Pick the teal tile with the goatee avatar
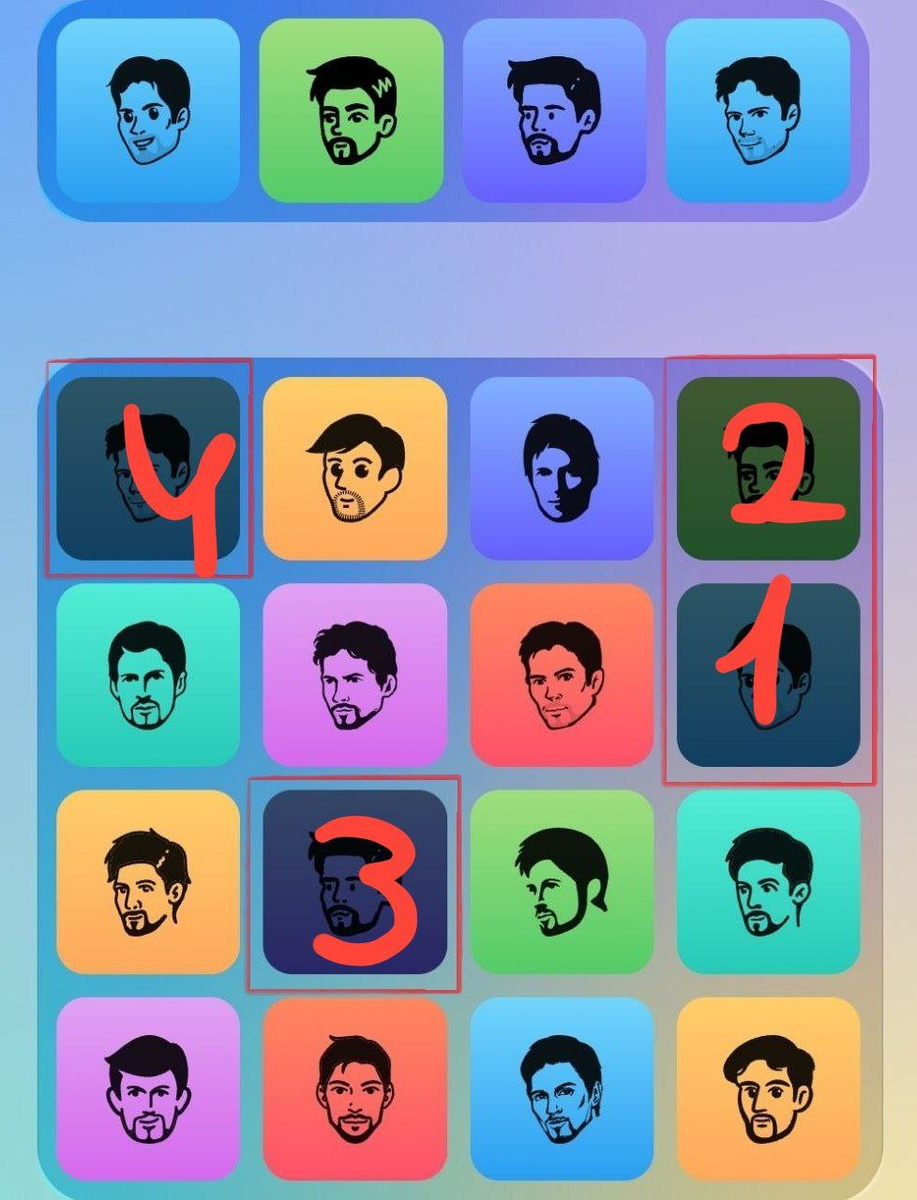917x1200 pixels. click(x=148, y=675)
